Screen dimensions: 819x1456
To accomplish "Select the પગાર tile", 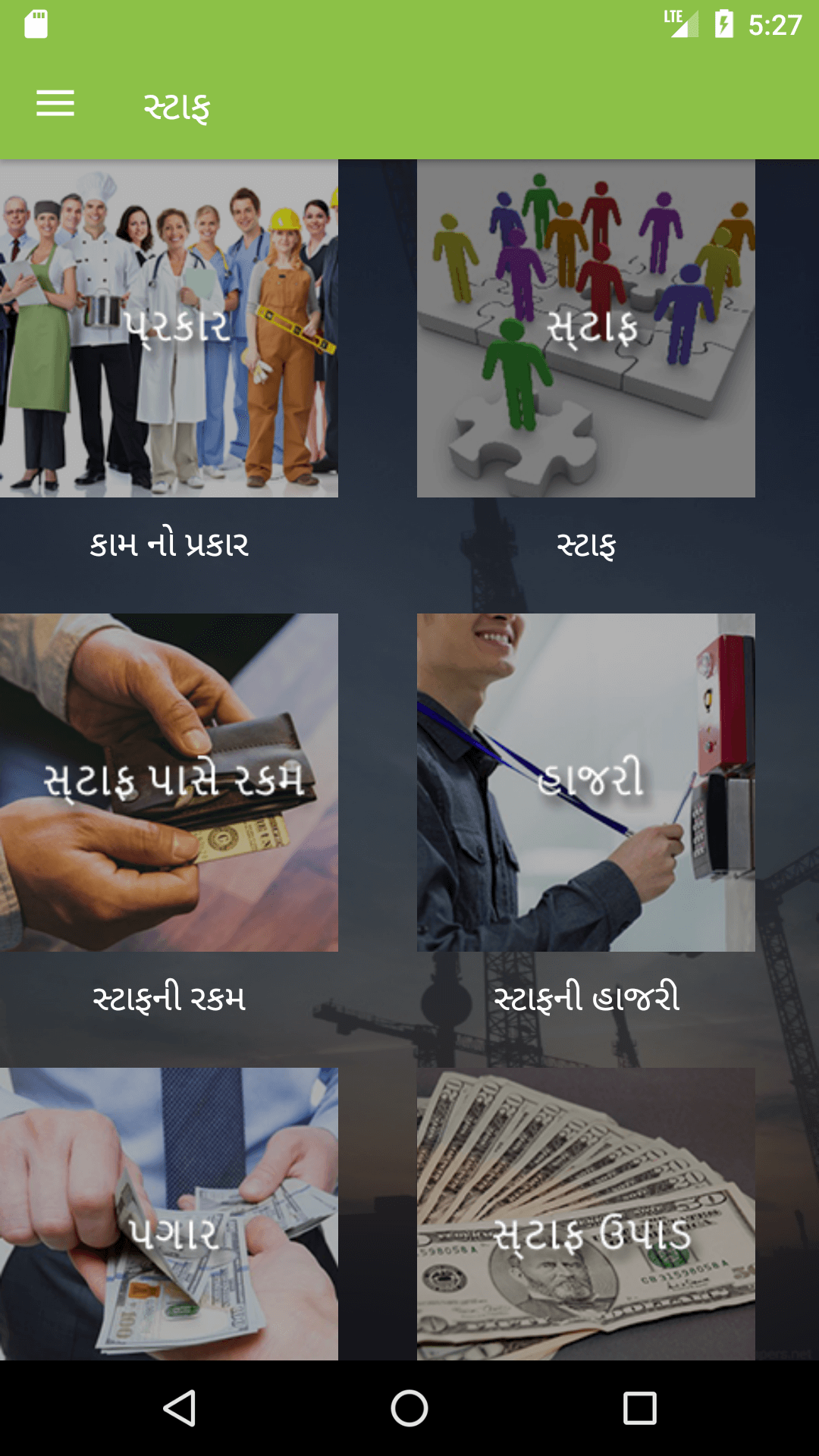I will click(169, 1213).
